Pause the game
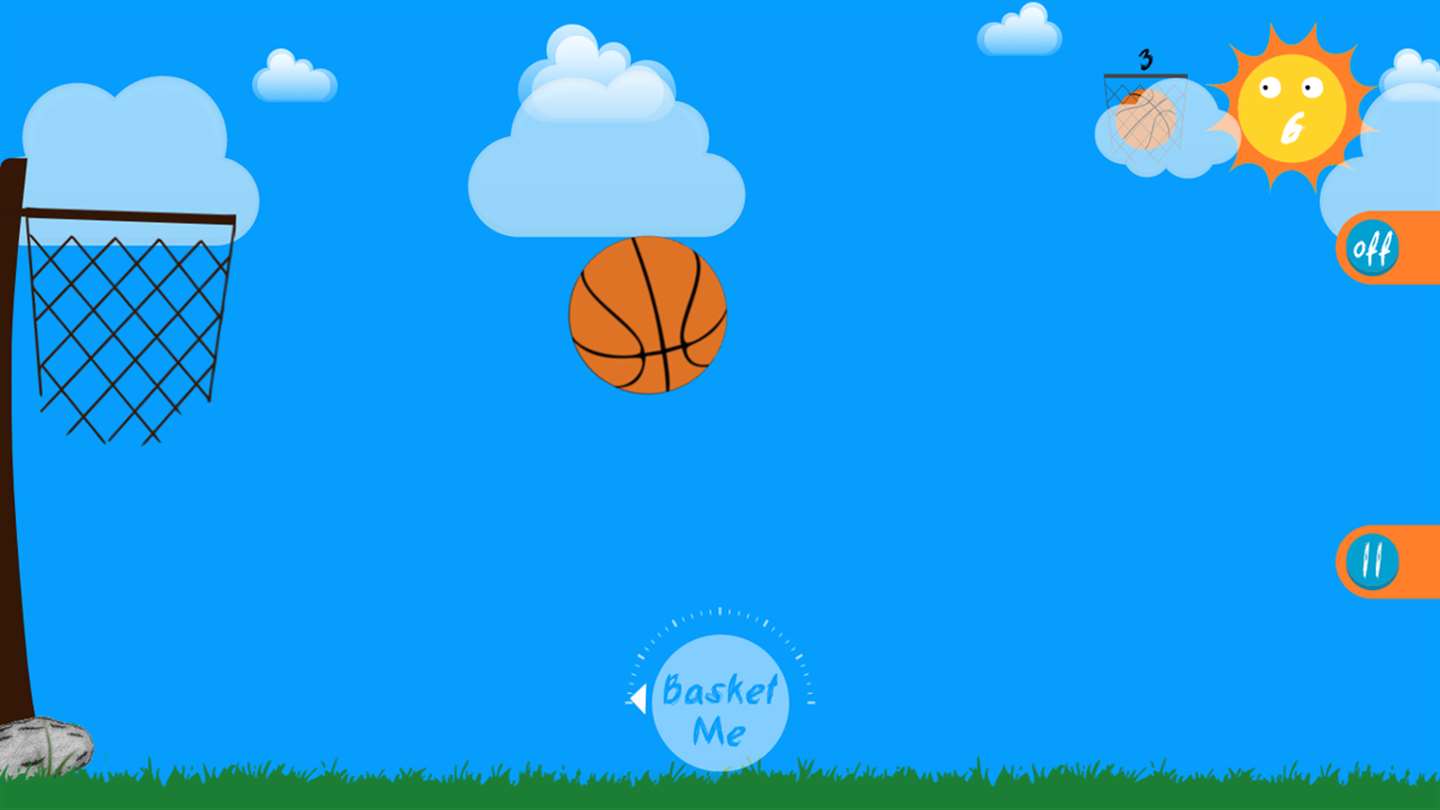Image resolution: width=1440 pixels, height=810 pixels. tap(1371, 561)
